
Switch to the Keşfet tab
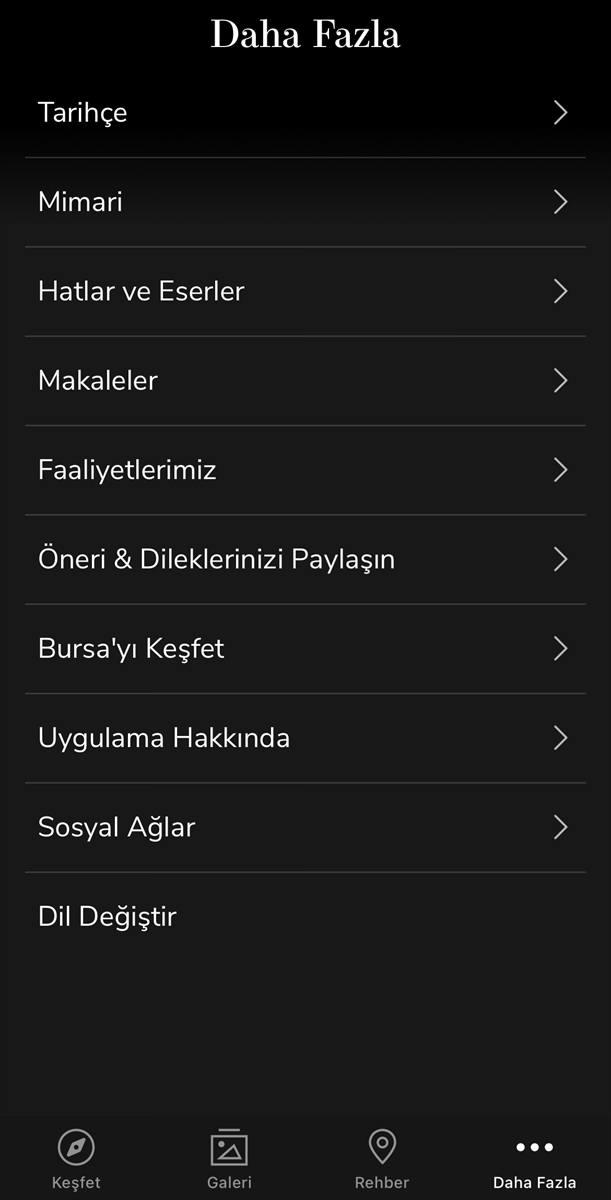point(76,1159)
